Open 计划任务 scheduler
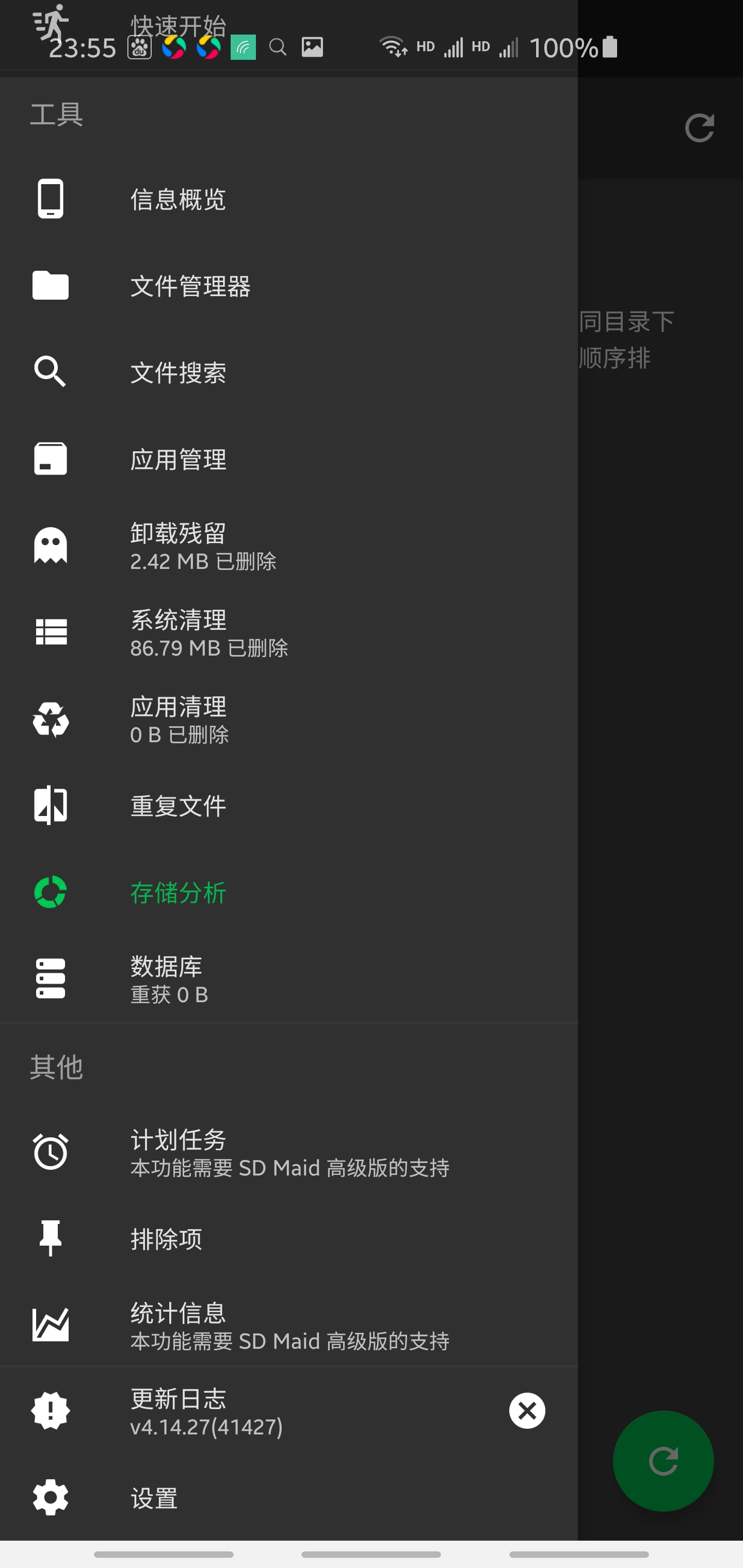This screenshot has height=1568, width=743. (x=178, y=1152)
